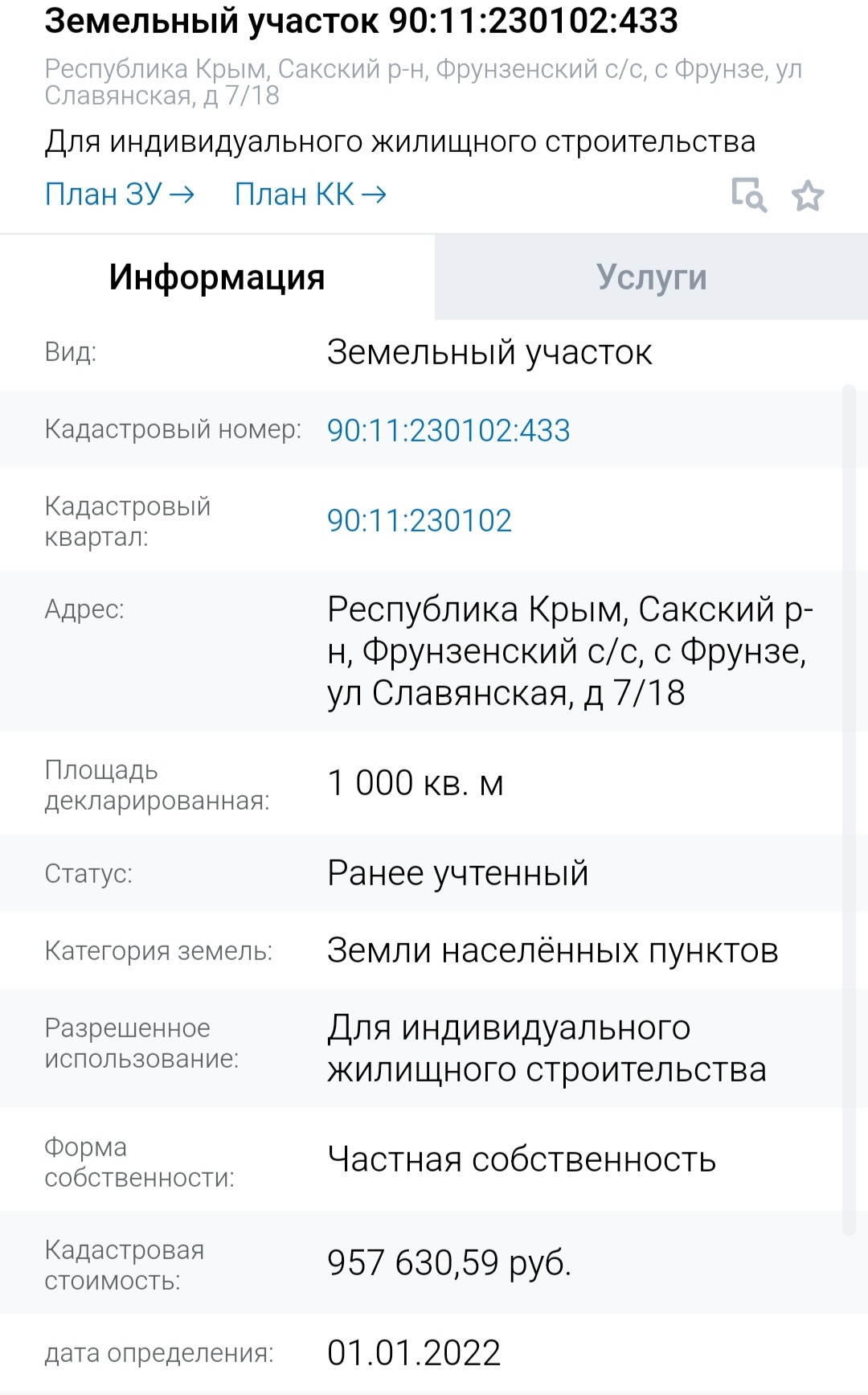Open cadastral quarter 90:11:230102 link

click(419, 521)
